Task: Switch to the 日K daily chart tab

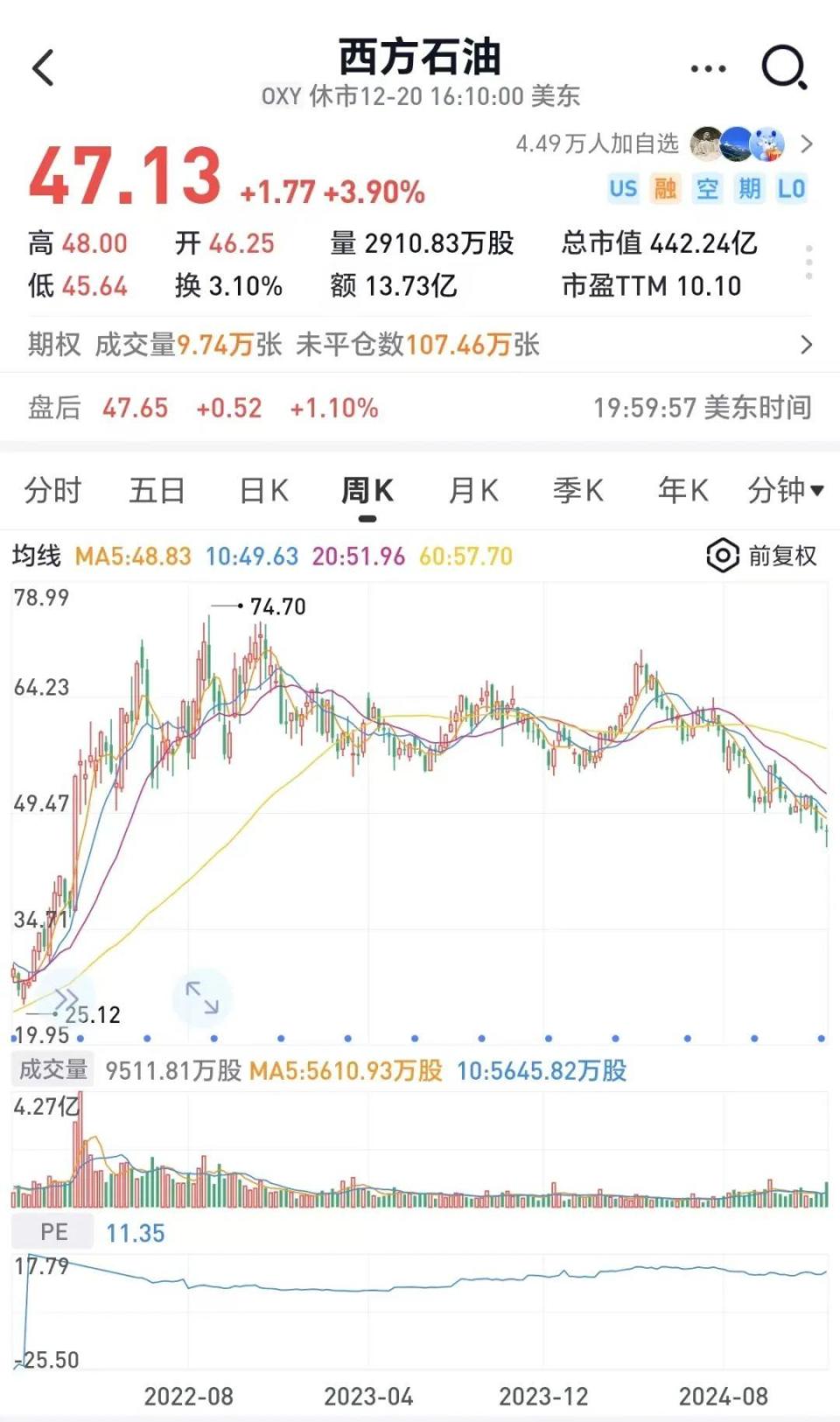Action: click(263, 491)
